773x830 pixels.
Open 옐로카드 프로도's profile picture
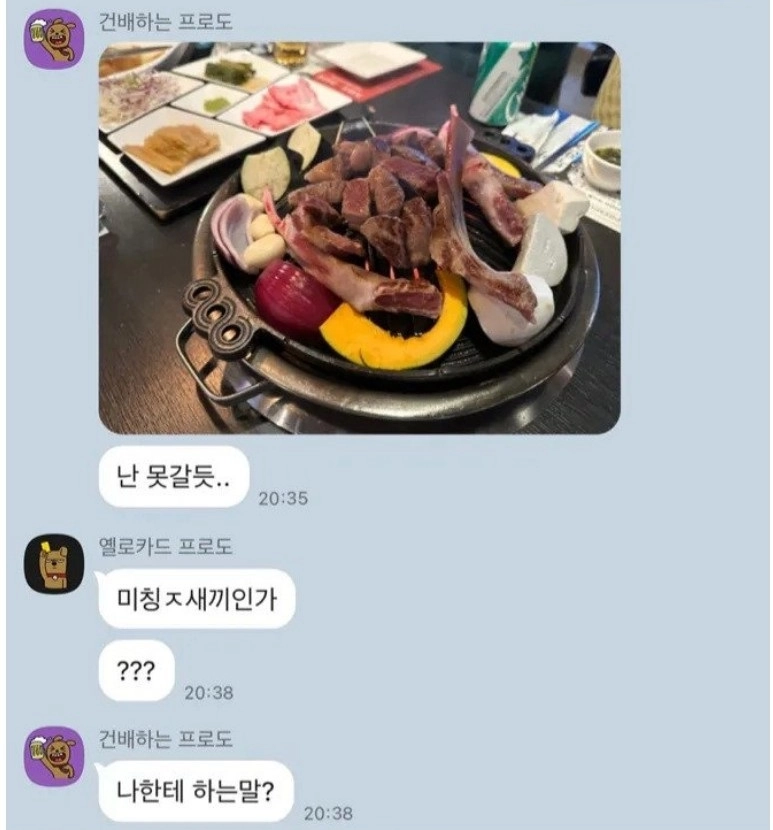pos(53,565)
